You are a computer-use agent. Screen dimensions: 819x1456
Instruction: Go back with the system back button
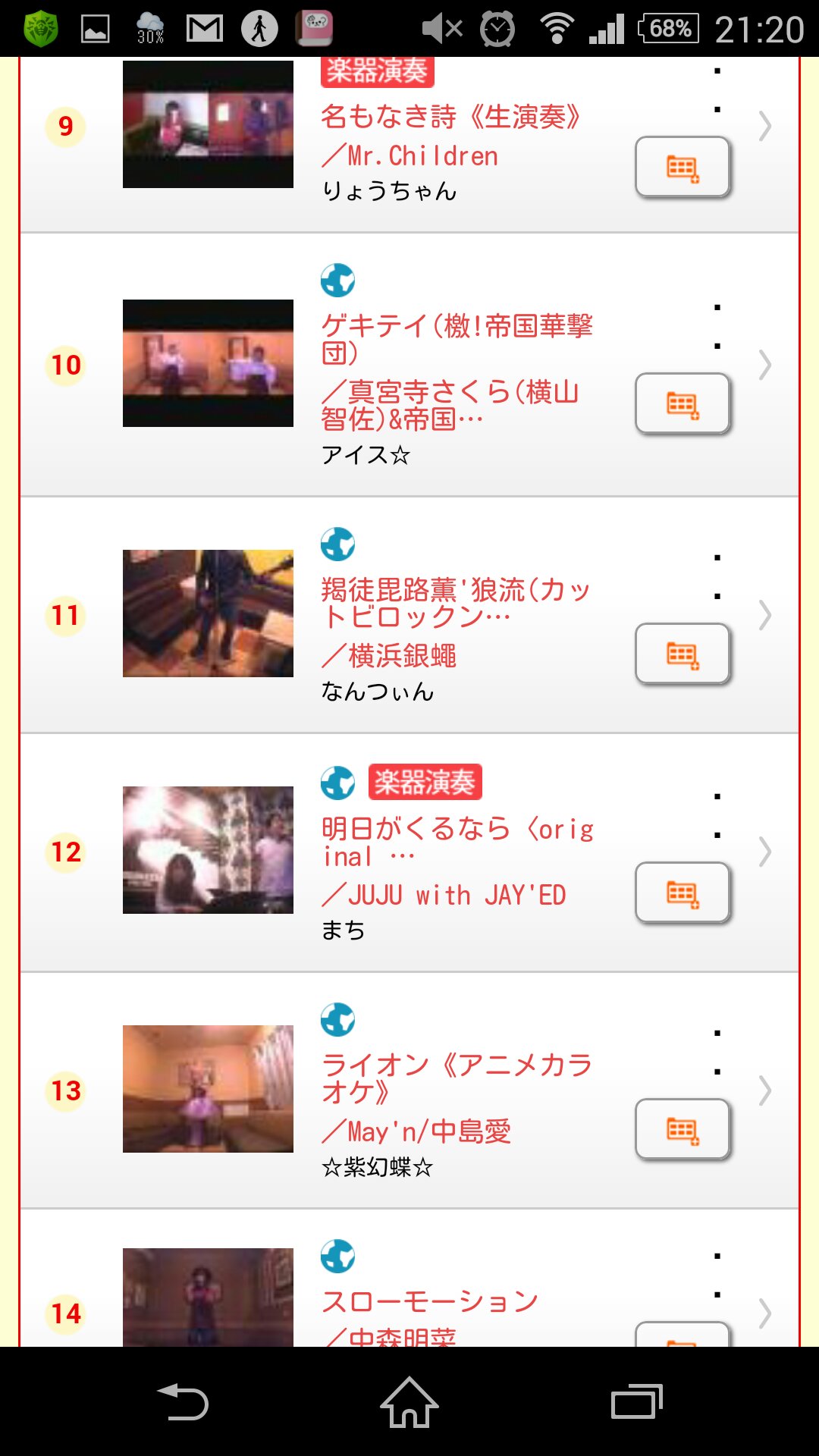coord(182,1401)
